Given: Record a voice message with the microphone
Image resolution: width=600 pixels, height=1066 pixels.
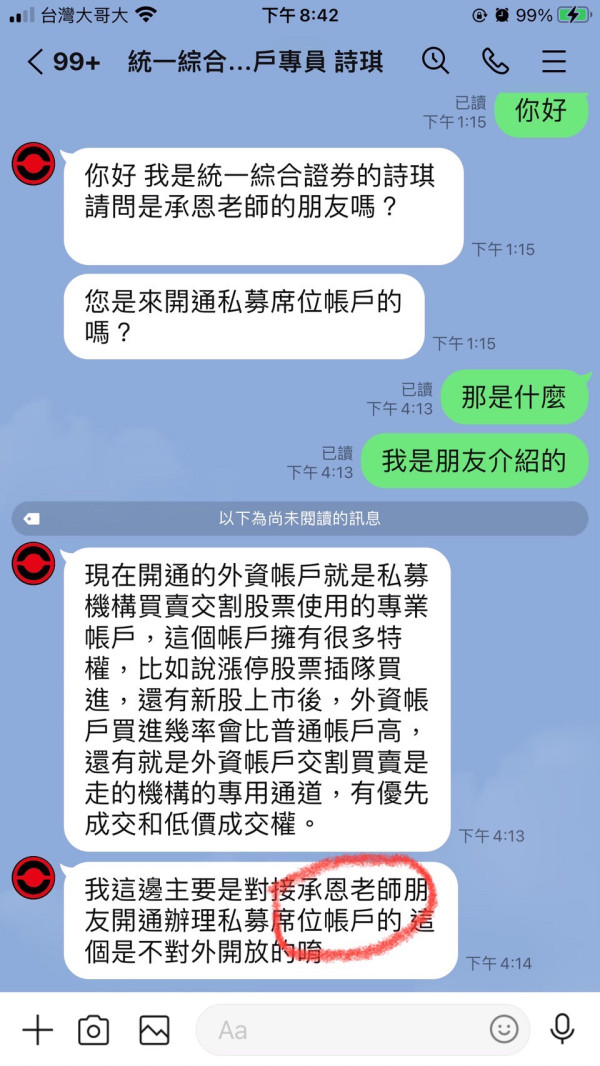Looking at the screenshot, I should pyautogui.click(x=562, y=1029).
